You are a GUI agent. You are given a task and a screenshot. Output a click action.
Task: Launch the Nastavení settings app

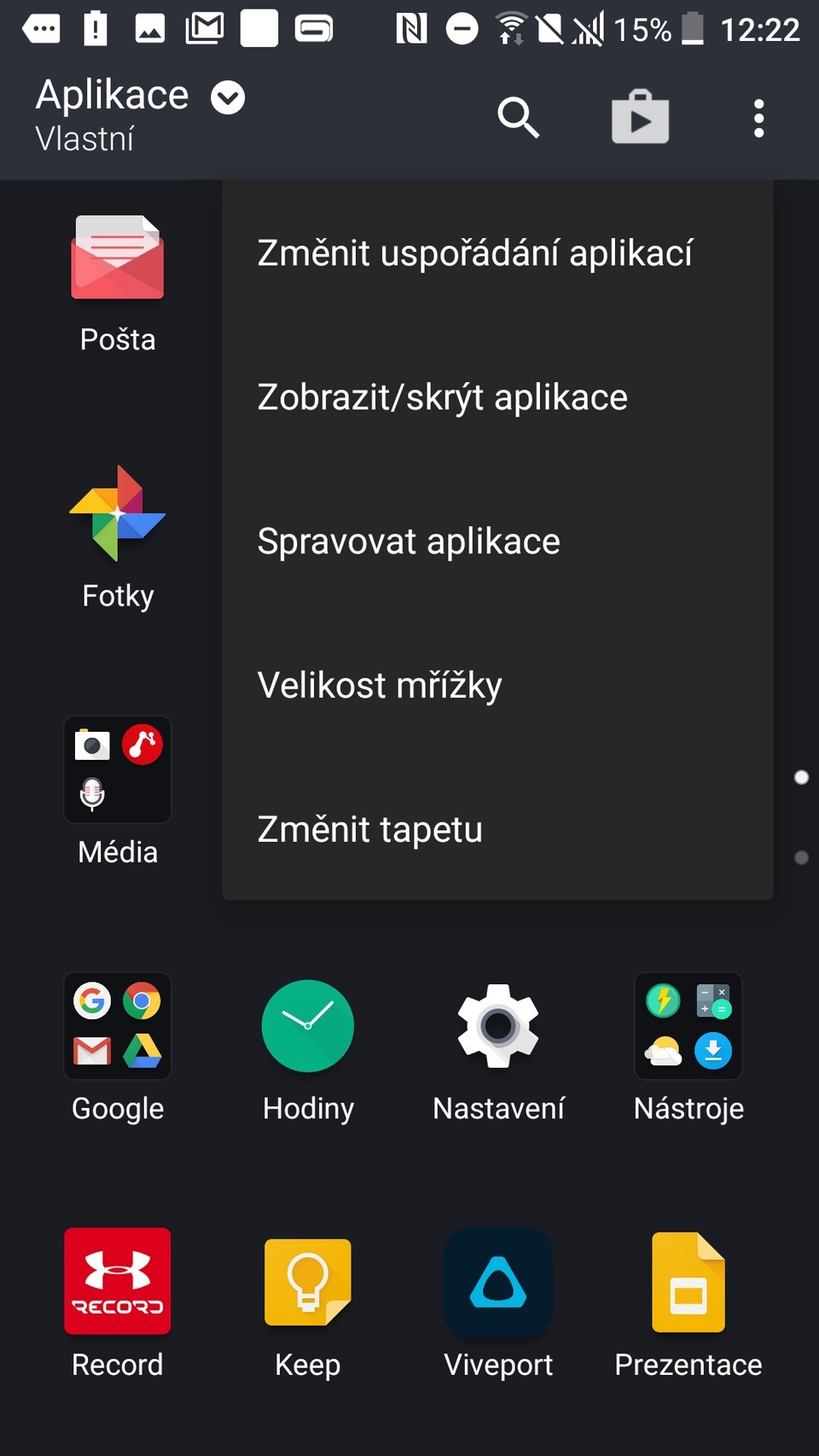coord(498,1026)
